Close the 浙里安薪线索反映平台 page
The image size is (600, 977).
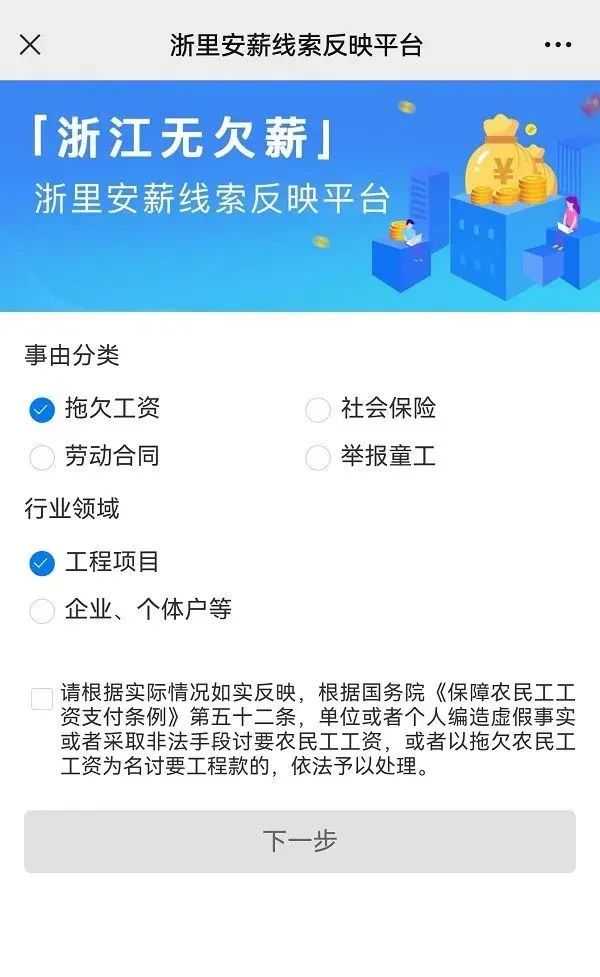[31, 45]
